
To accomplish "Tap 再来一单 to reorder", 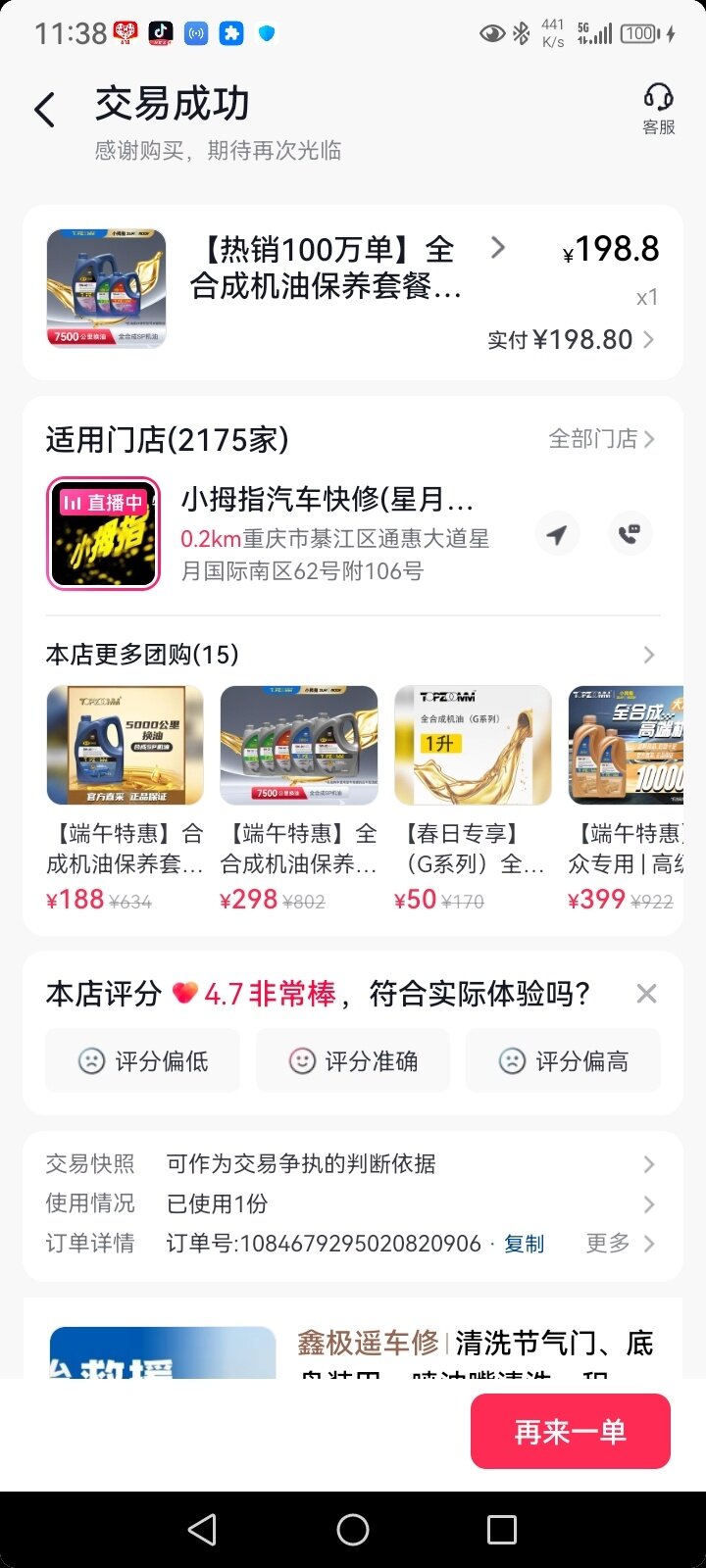I will point(570,1432).
